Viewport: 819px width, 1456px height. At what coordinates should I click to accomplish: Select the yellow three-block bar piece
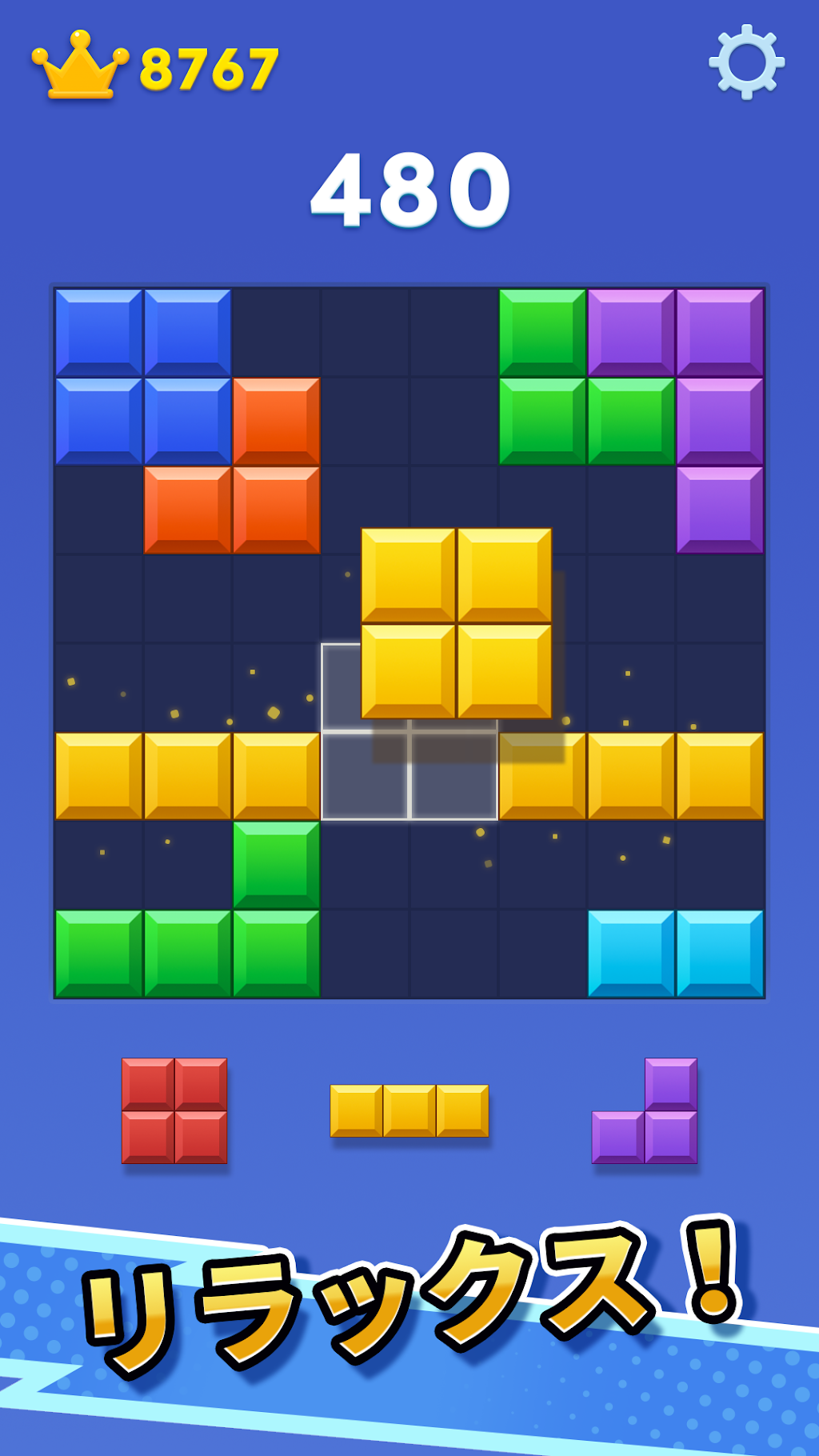click(409, 1110)
